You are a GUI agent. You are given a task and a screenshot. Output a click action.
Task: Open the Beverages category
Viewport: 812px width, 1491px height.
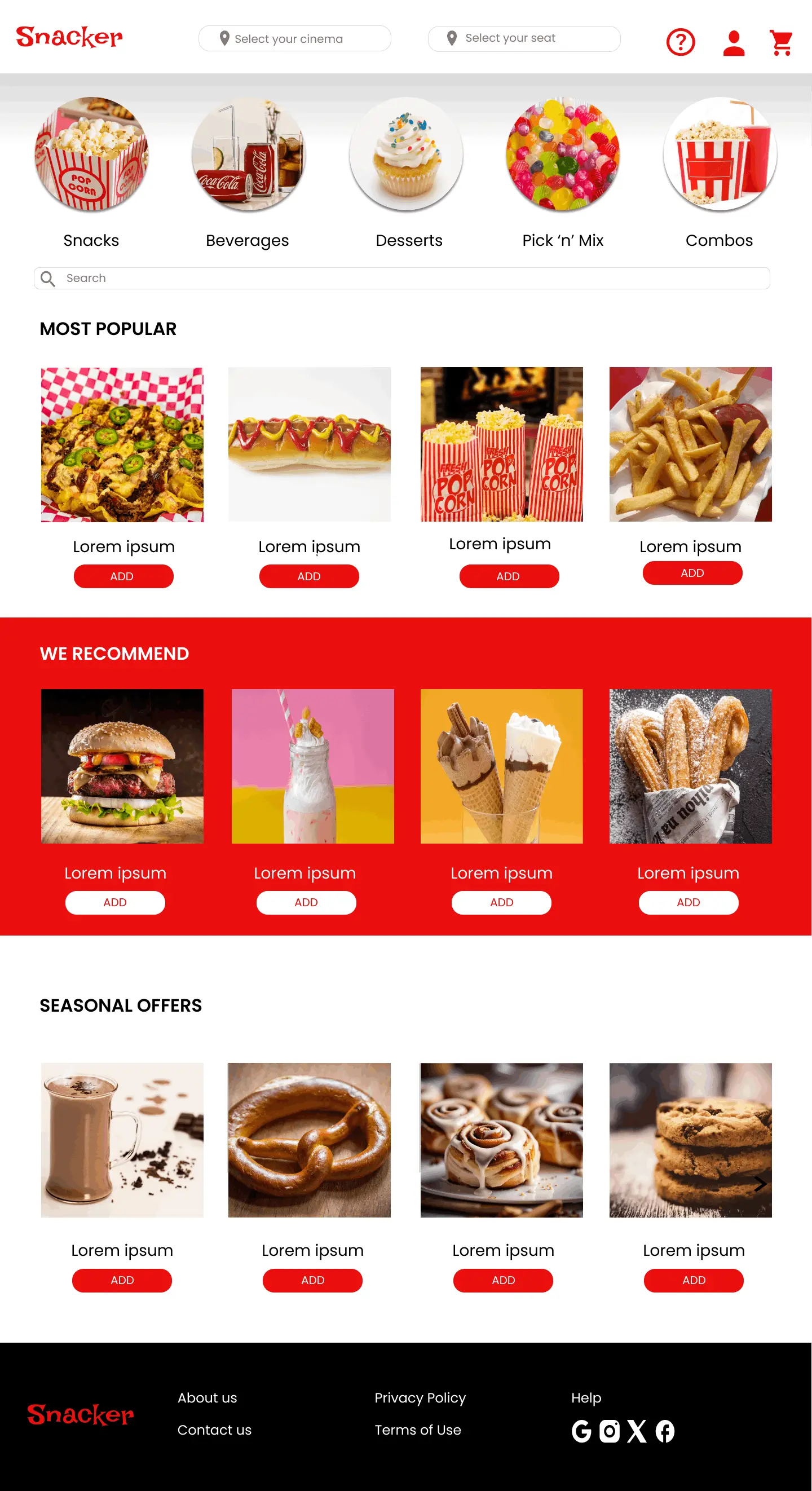point(248,154)
